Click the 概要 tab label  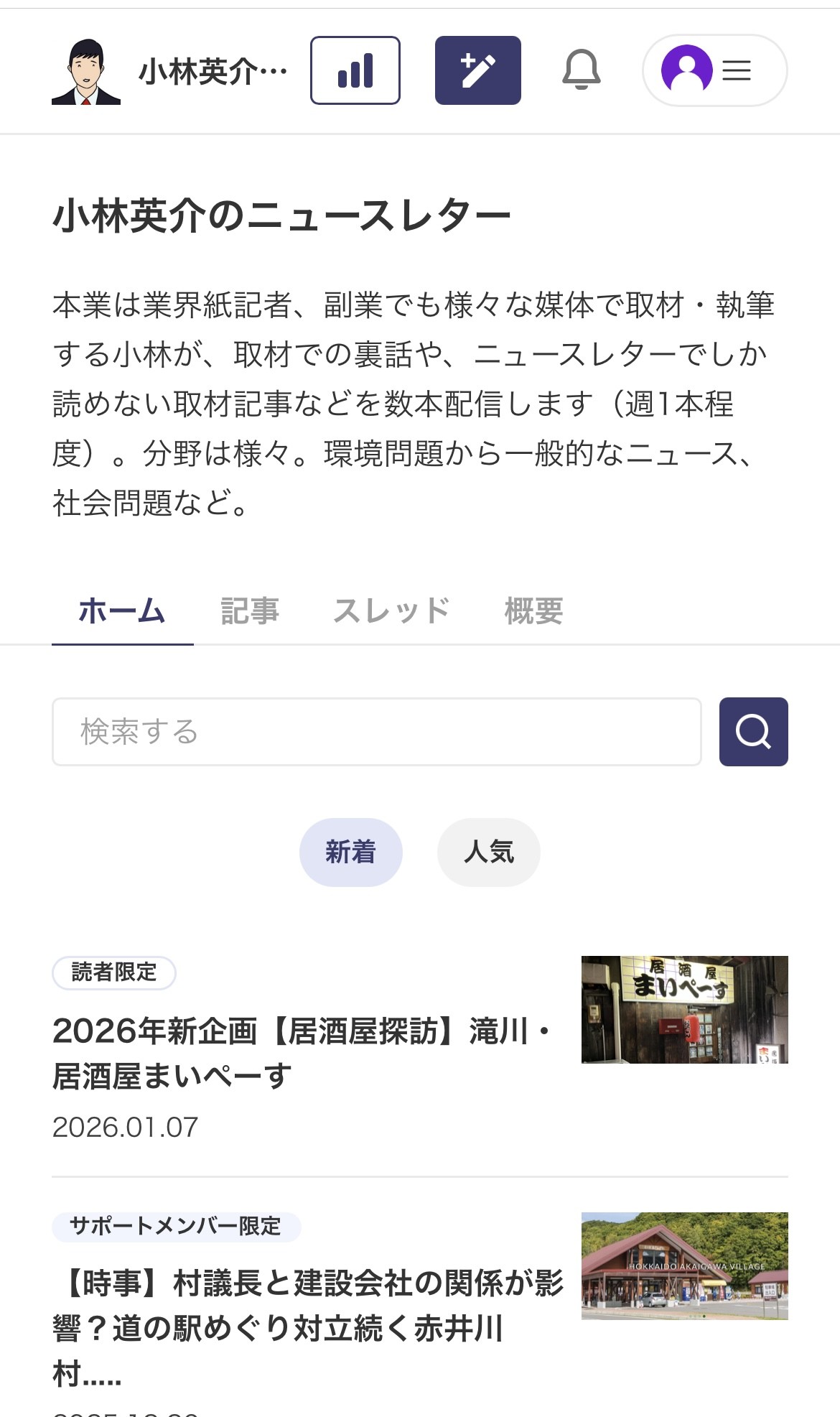tap(534, 610)
